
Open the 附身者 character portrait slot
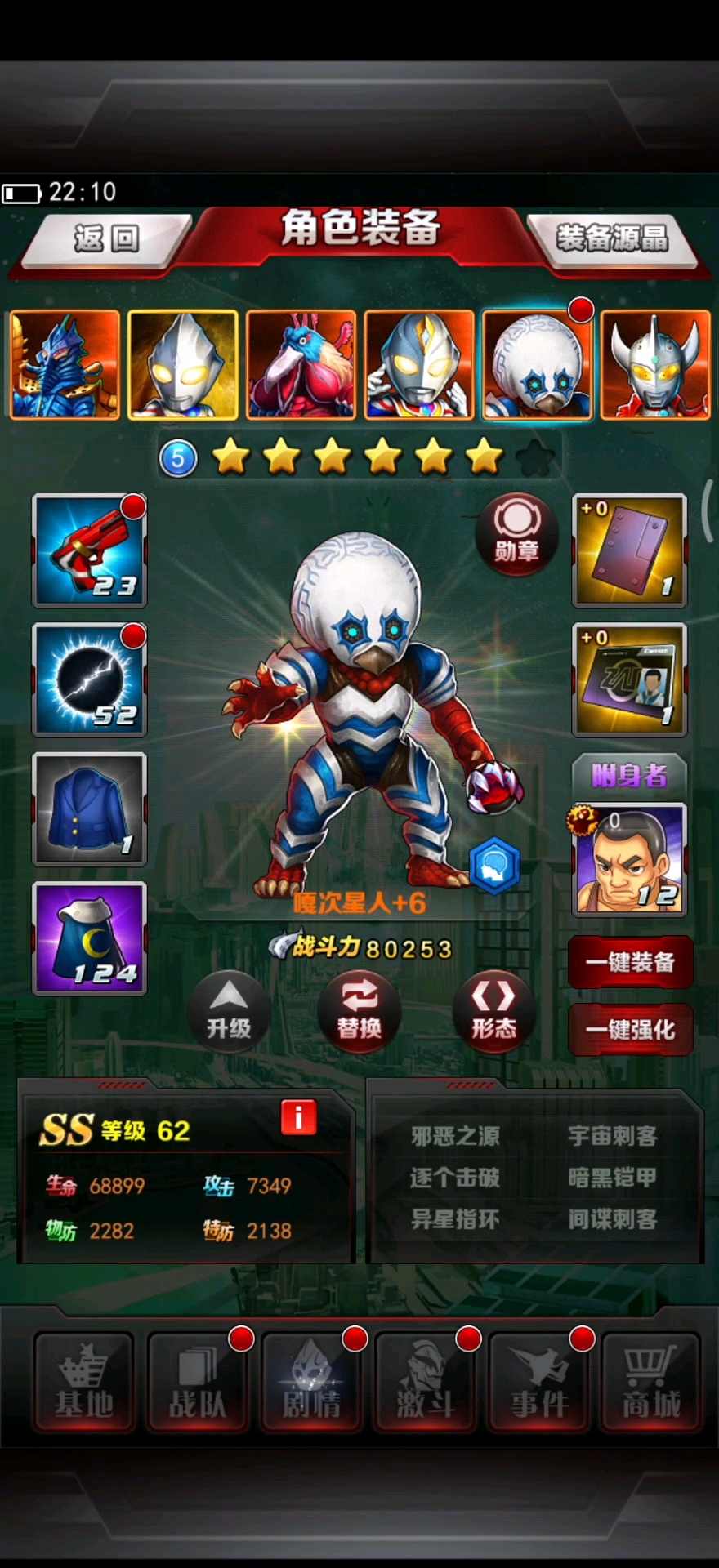pos(629,859)
